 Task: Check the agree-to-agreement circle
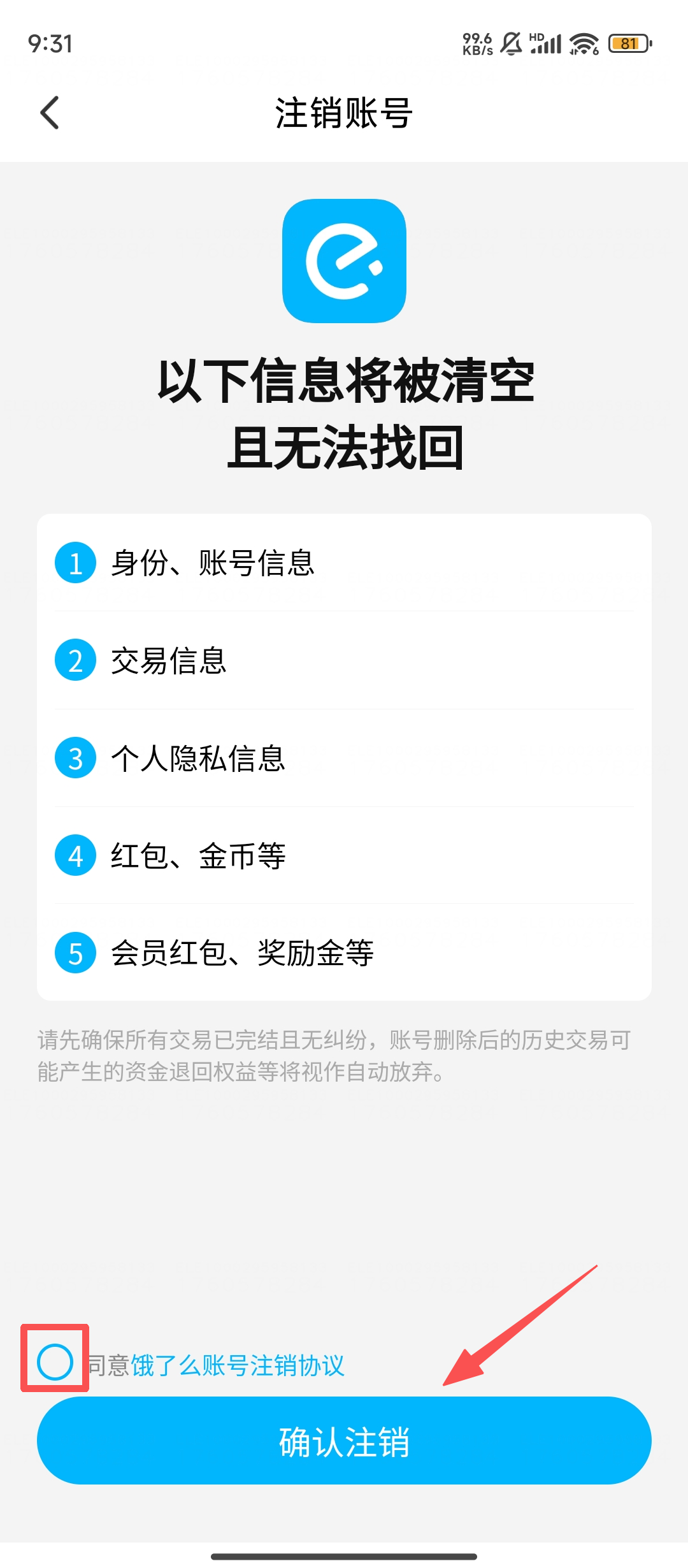(x=55, y=1361)
